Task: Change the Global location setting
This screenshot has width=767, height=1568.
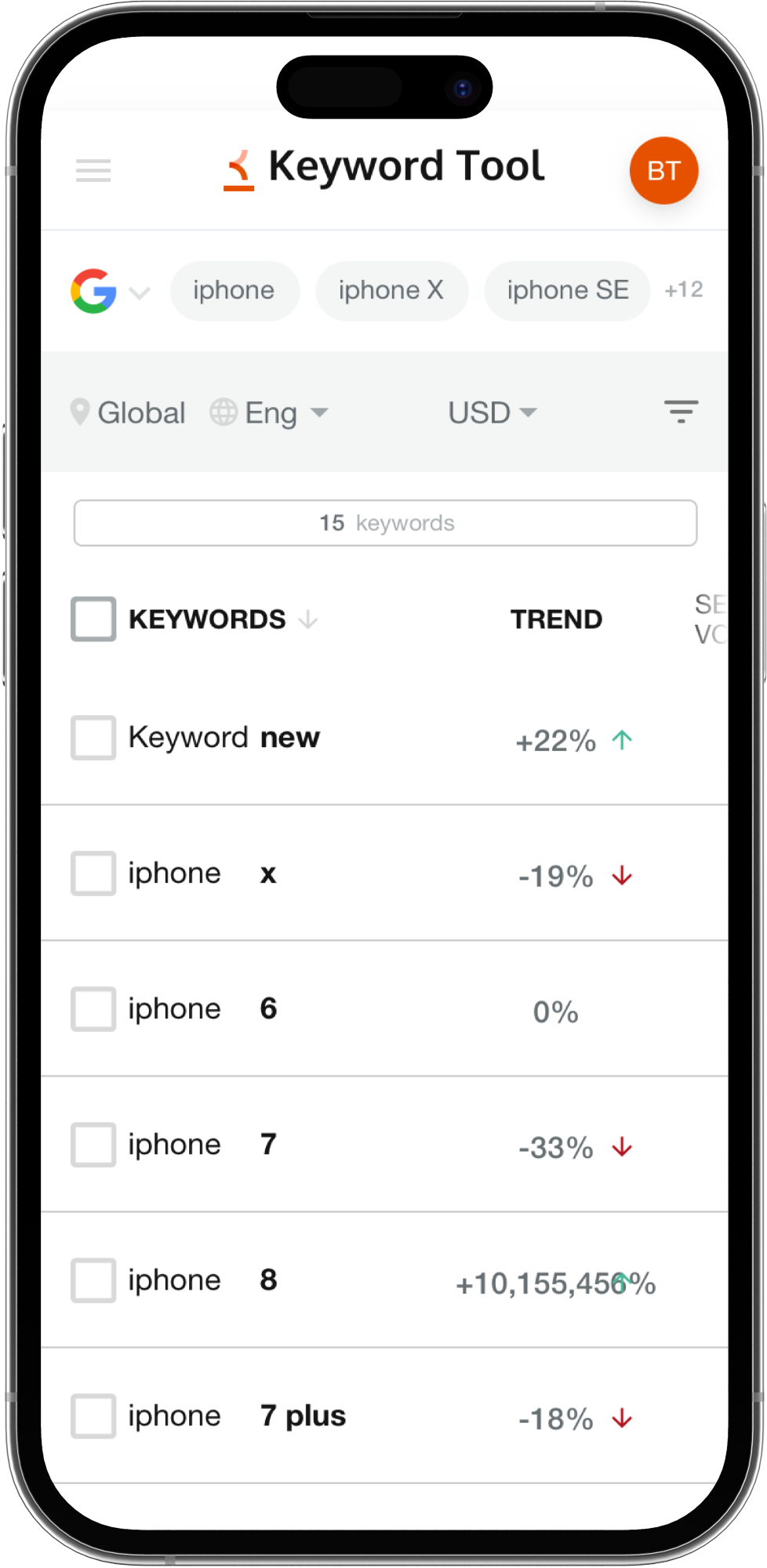Action: [x=129, y=412]
